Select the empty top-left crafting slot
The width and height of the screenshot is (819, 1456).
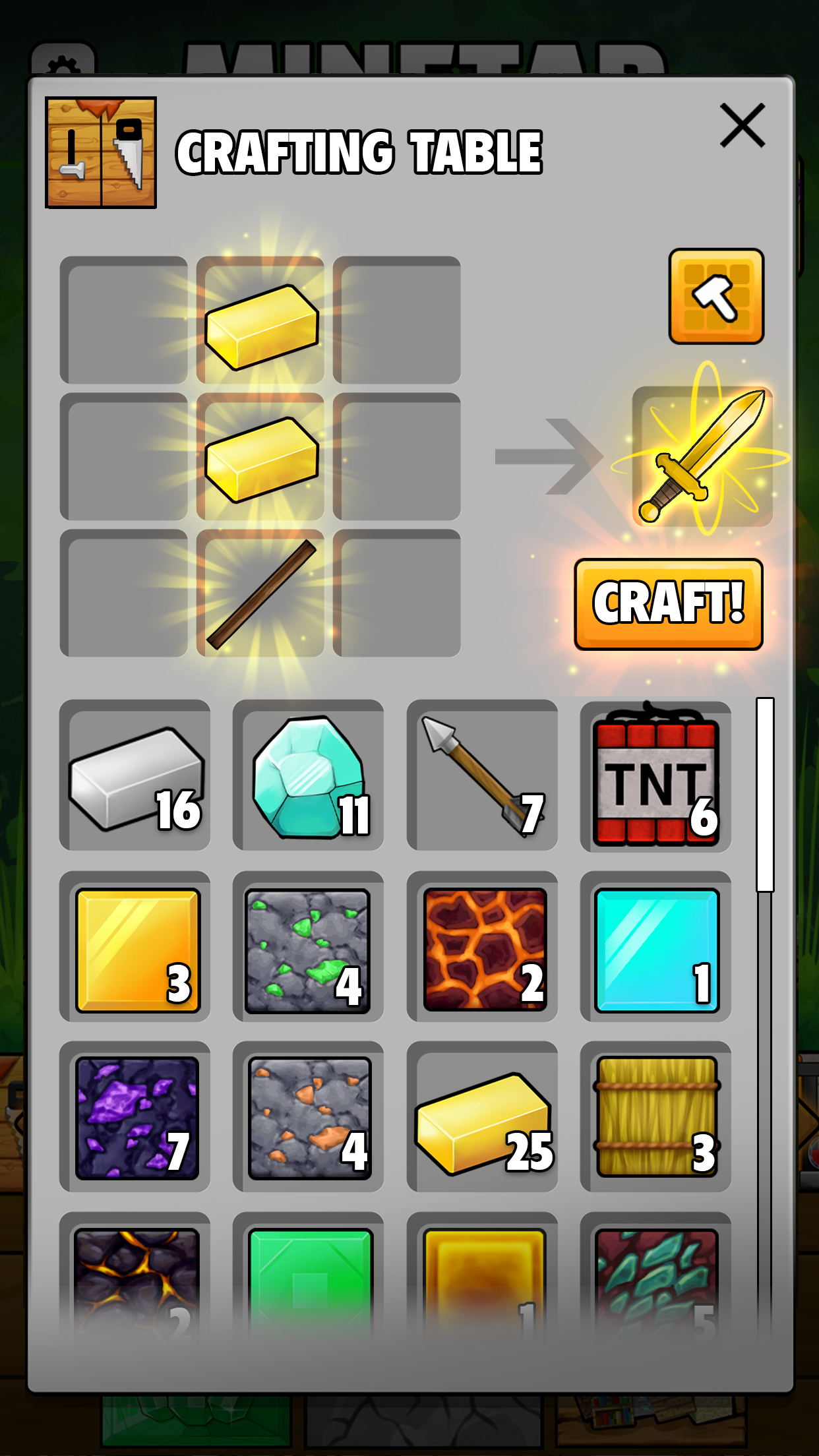124,320
